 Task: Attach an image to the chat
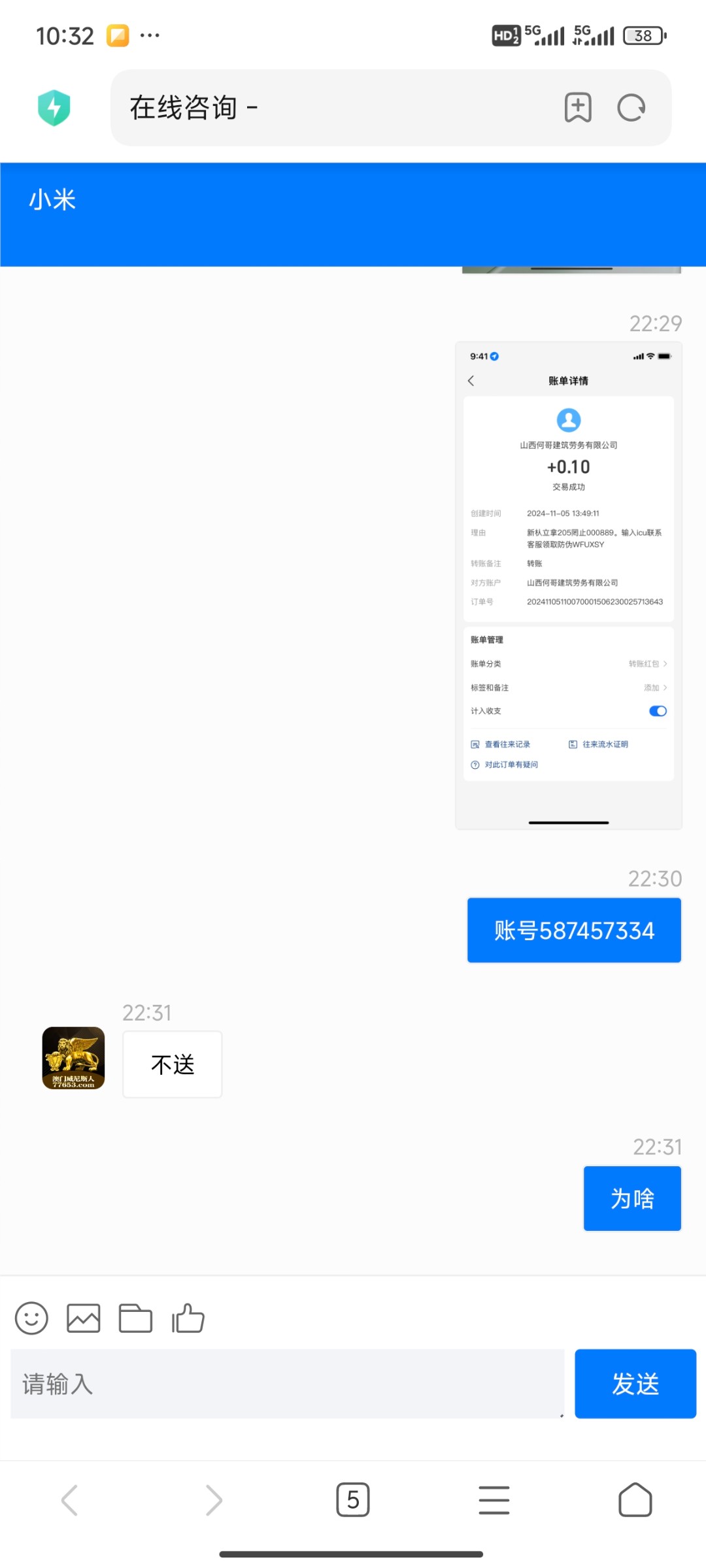tap(84, 1318)
